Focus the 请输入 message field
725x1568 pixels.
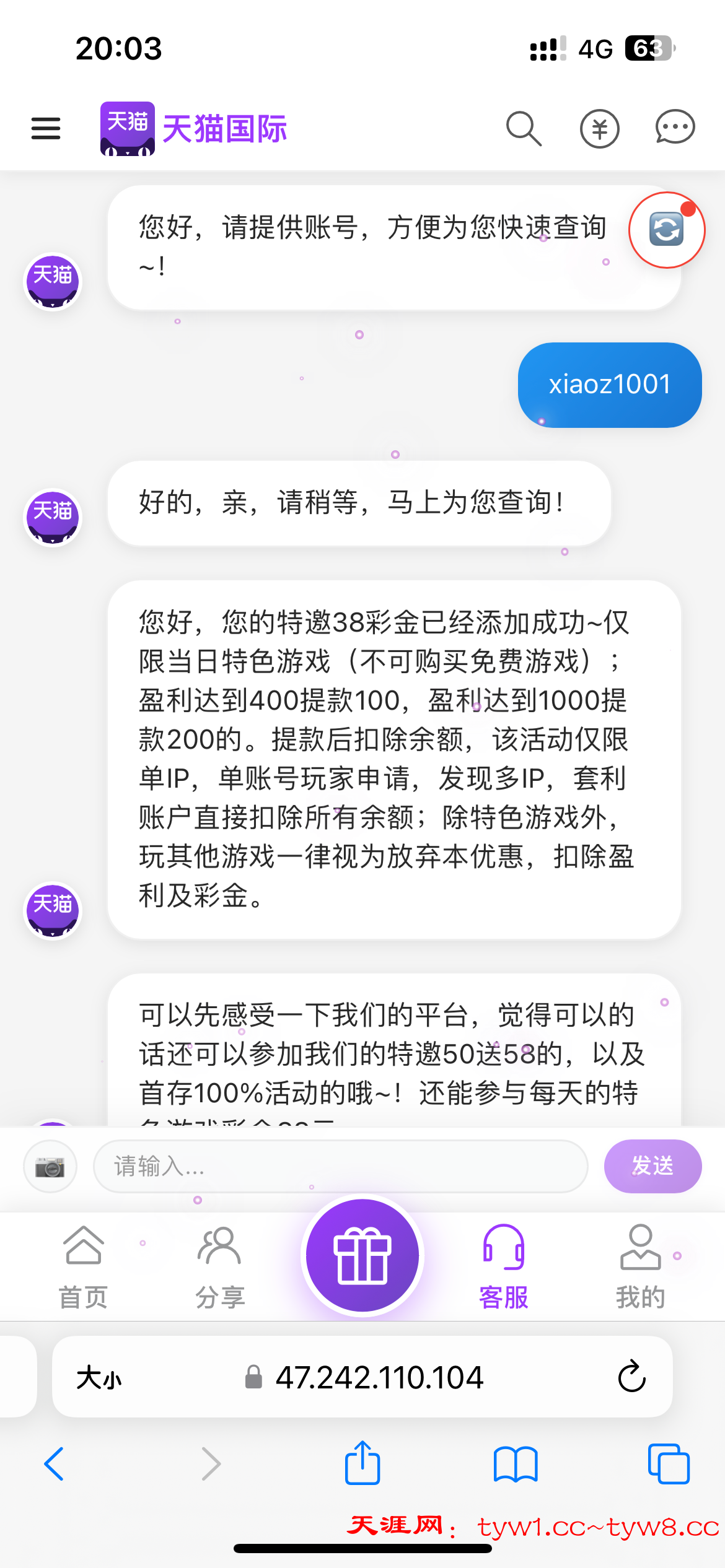click(x=340, y=1167)
